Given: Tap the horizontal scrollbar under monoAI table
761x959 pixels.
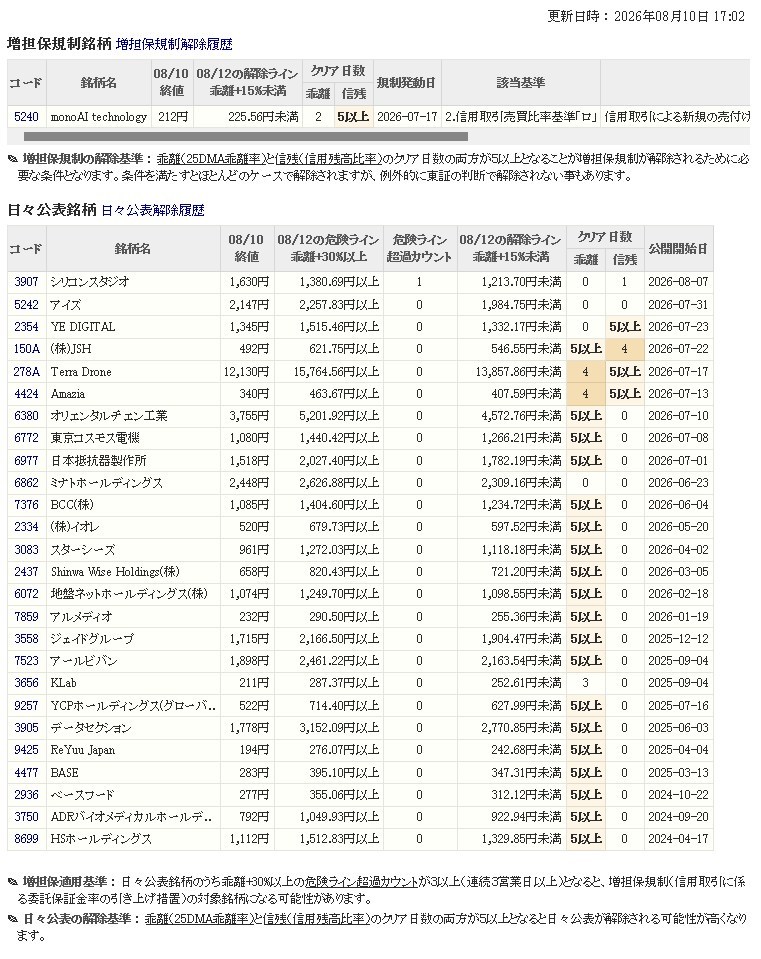Looking at the screenshot, I should click(x=245, y=136).
